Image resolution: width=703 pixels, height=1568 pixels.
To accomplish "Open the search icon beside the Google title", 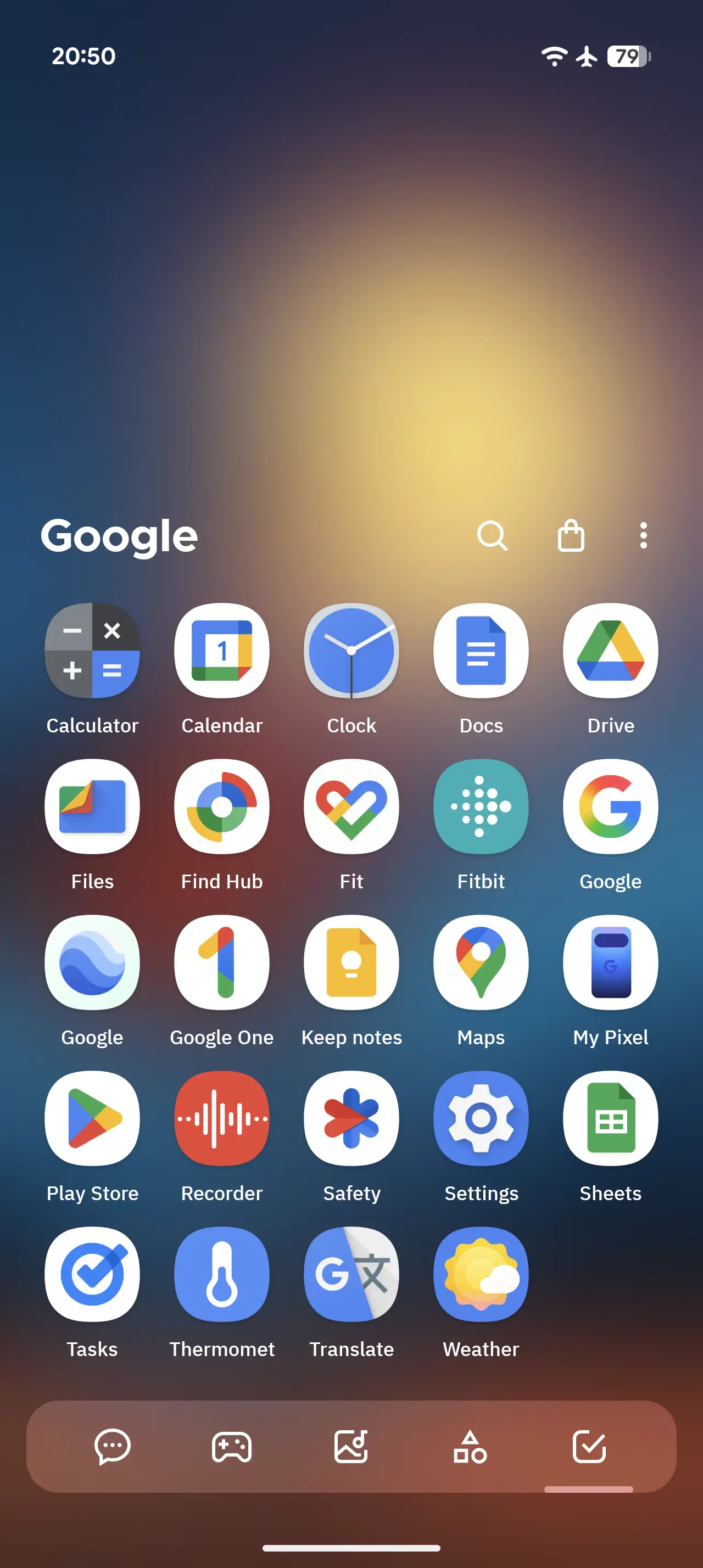I will pos(492,536).
